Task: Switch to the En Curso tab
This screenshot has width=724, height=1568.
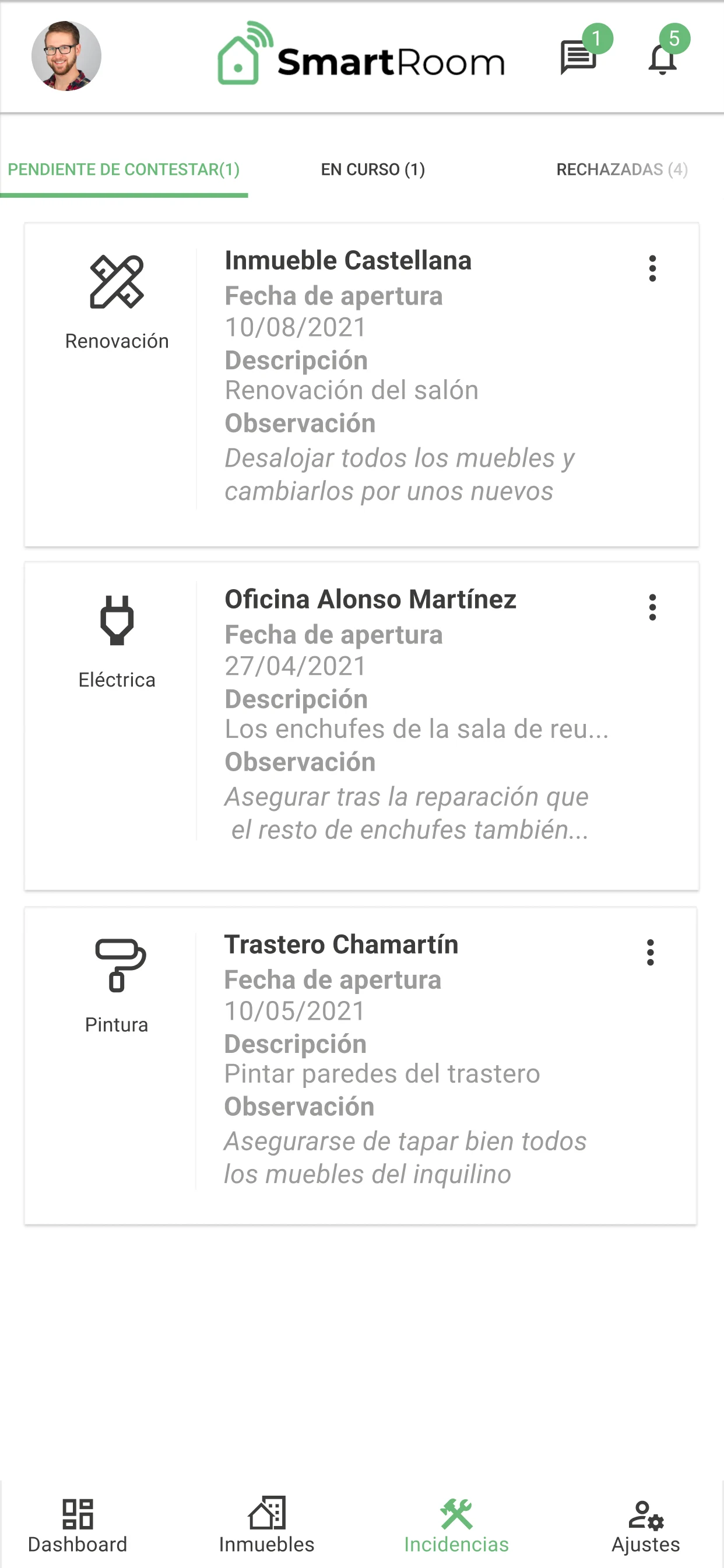Action: pyautogui.click(x=373, y=169)
